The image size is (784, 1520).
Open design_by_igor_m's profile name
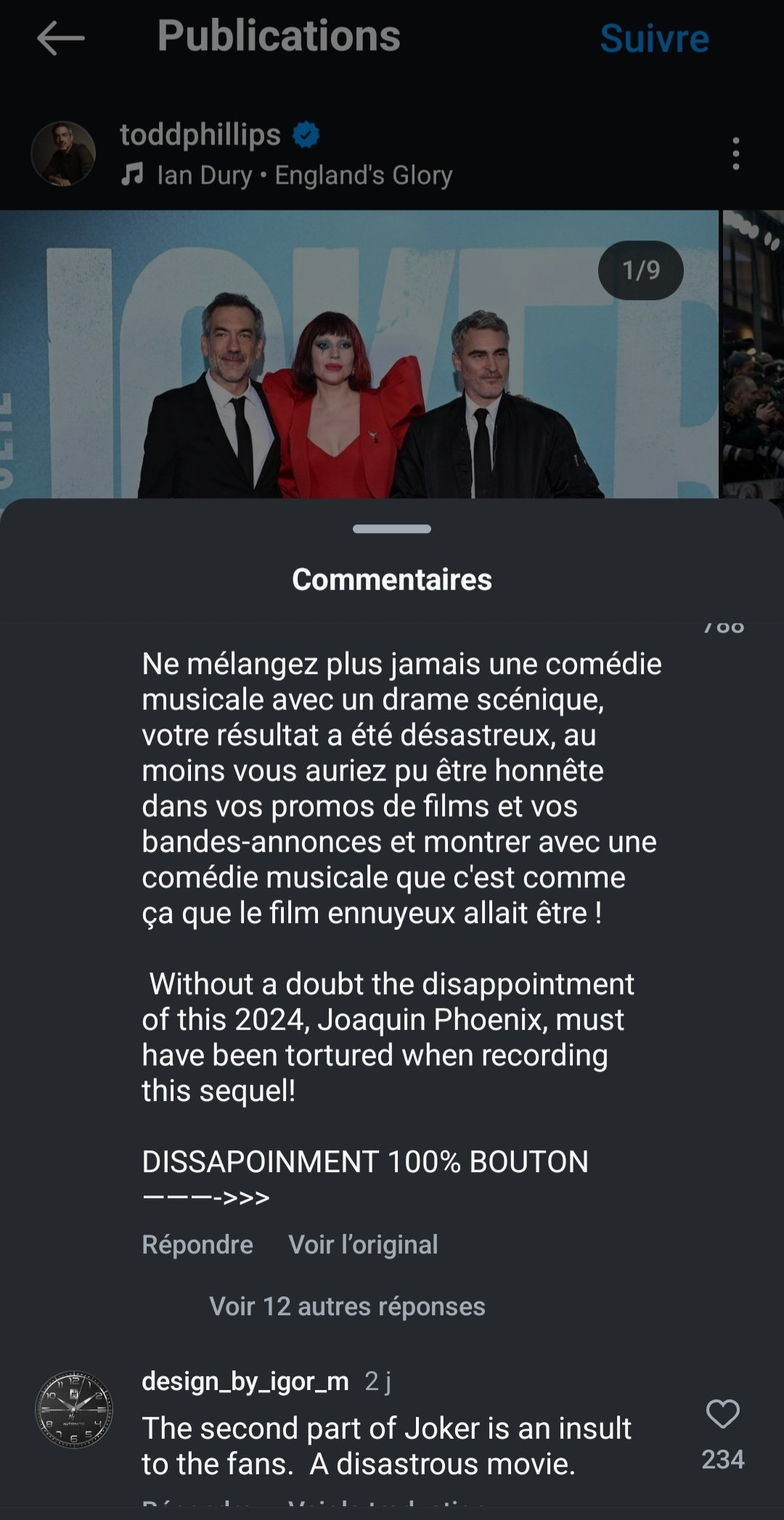click(x=245, y=1381)
